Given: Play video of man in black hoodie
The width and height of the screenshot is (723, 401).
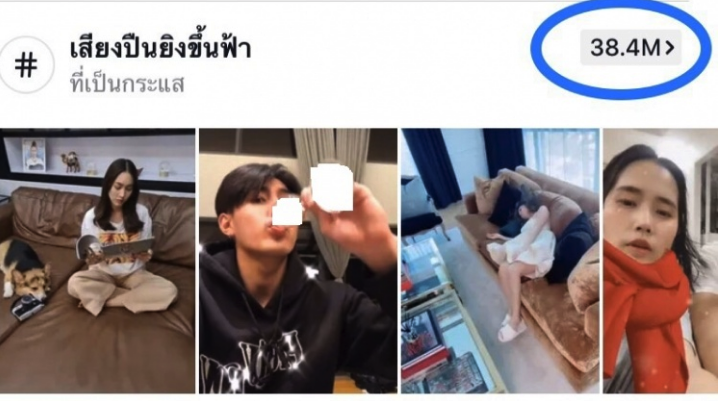Looking at the screenshot, I should (297, 260).
